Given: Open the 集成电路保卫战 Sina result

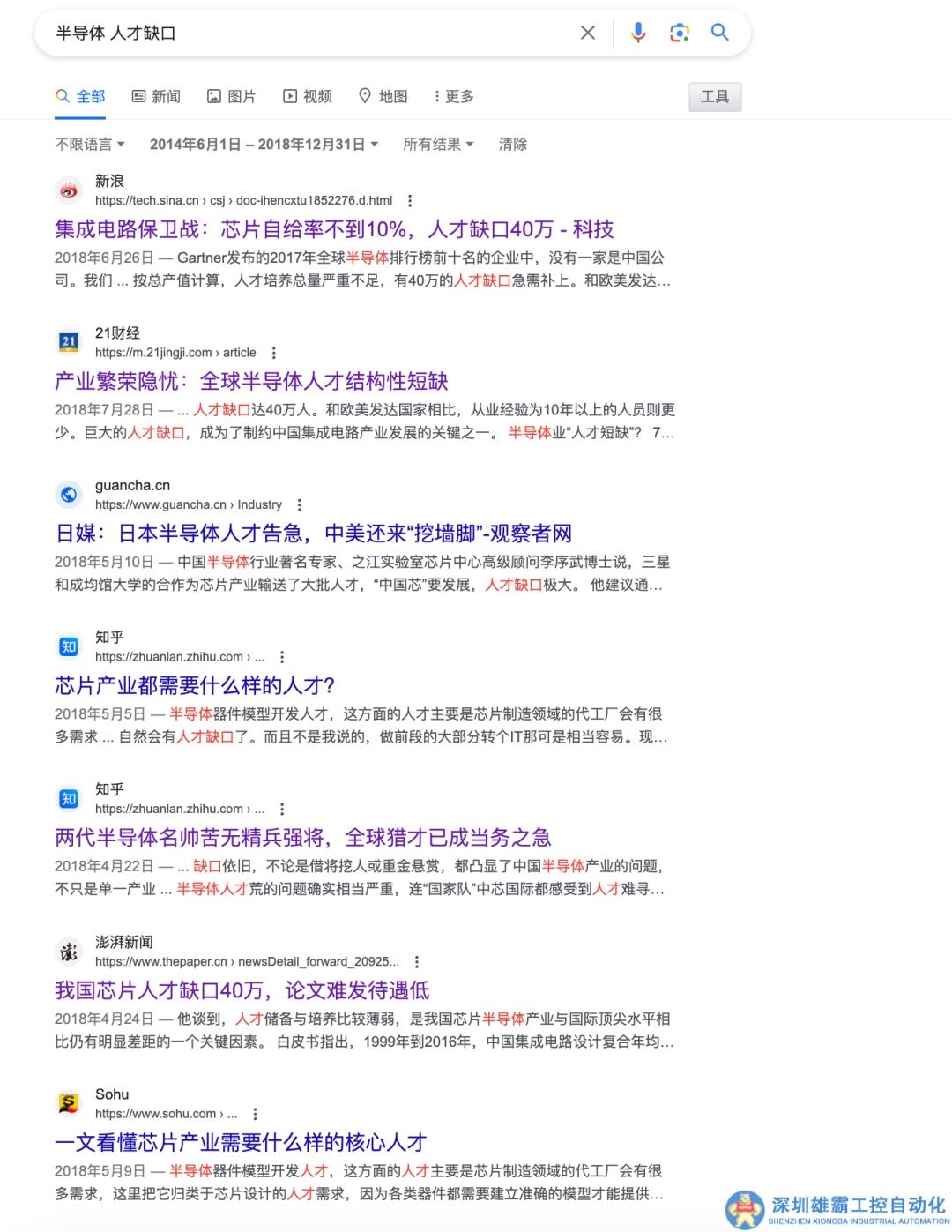Looking at the screenshot, I should click(x=334, y=229).
